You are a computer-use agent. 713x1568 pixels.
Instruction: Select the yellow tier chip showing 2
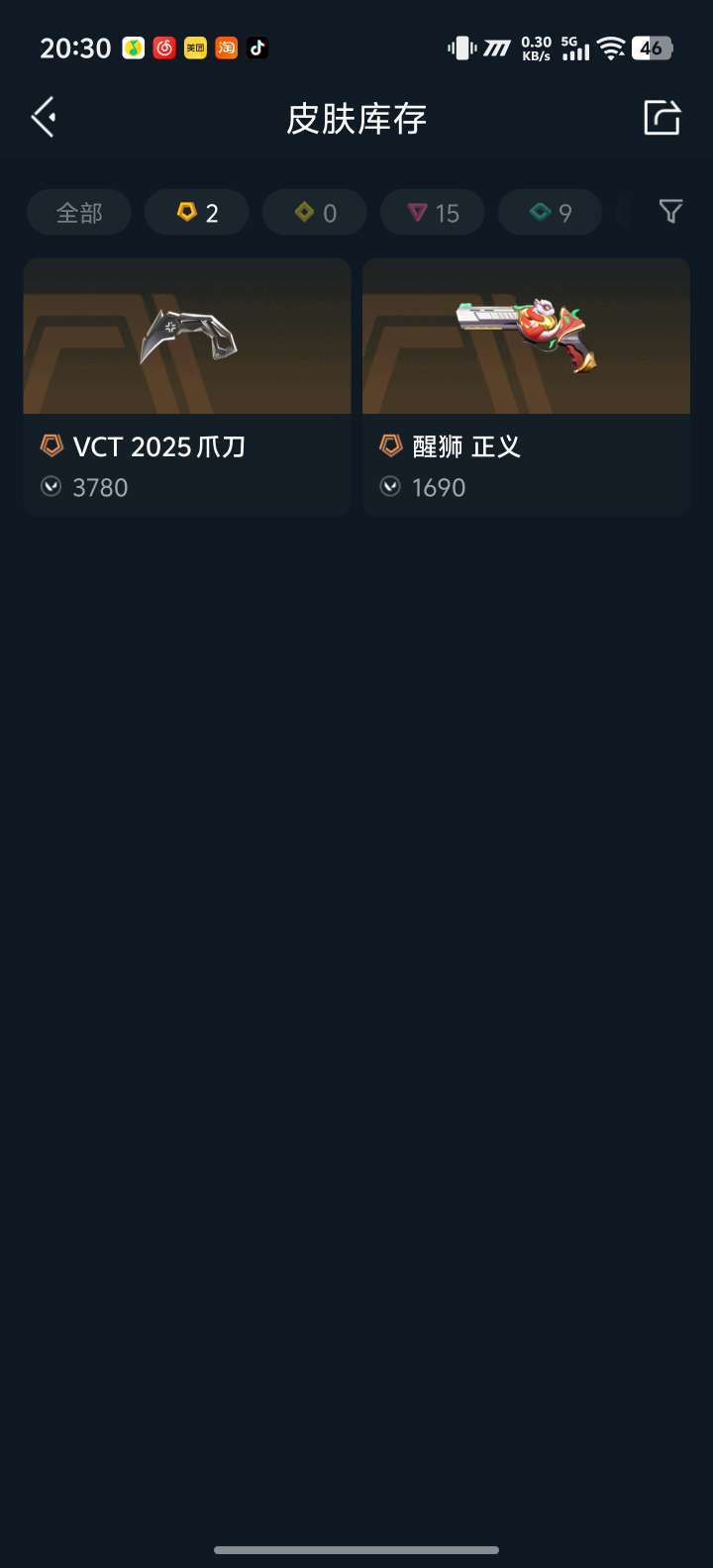[197, 213]
